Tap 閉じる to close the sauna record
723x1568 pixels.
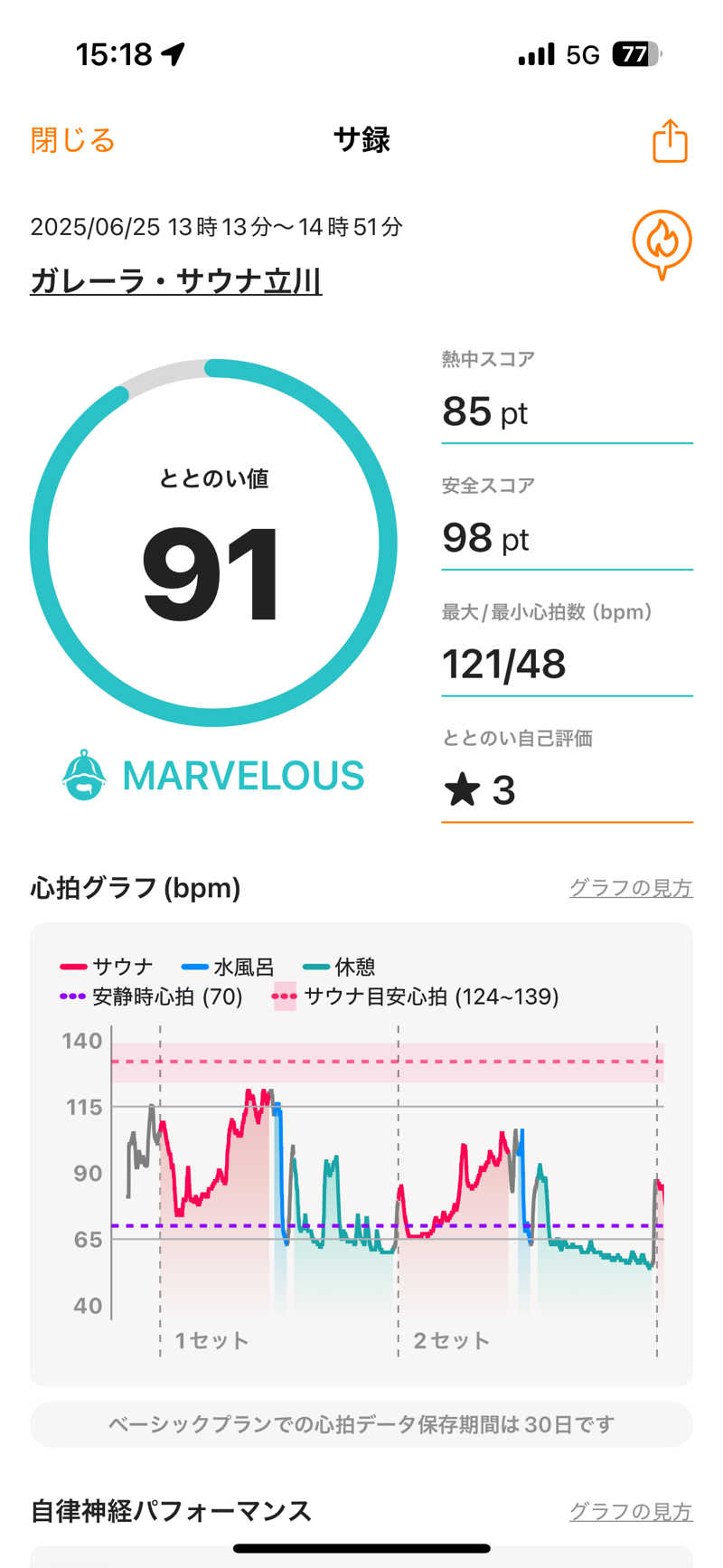73,141
